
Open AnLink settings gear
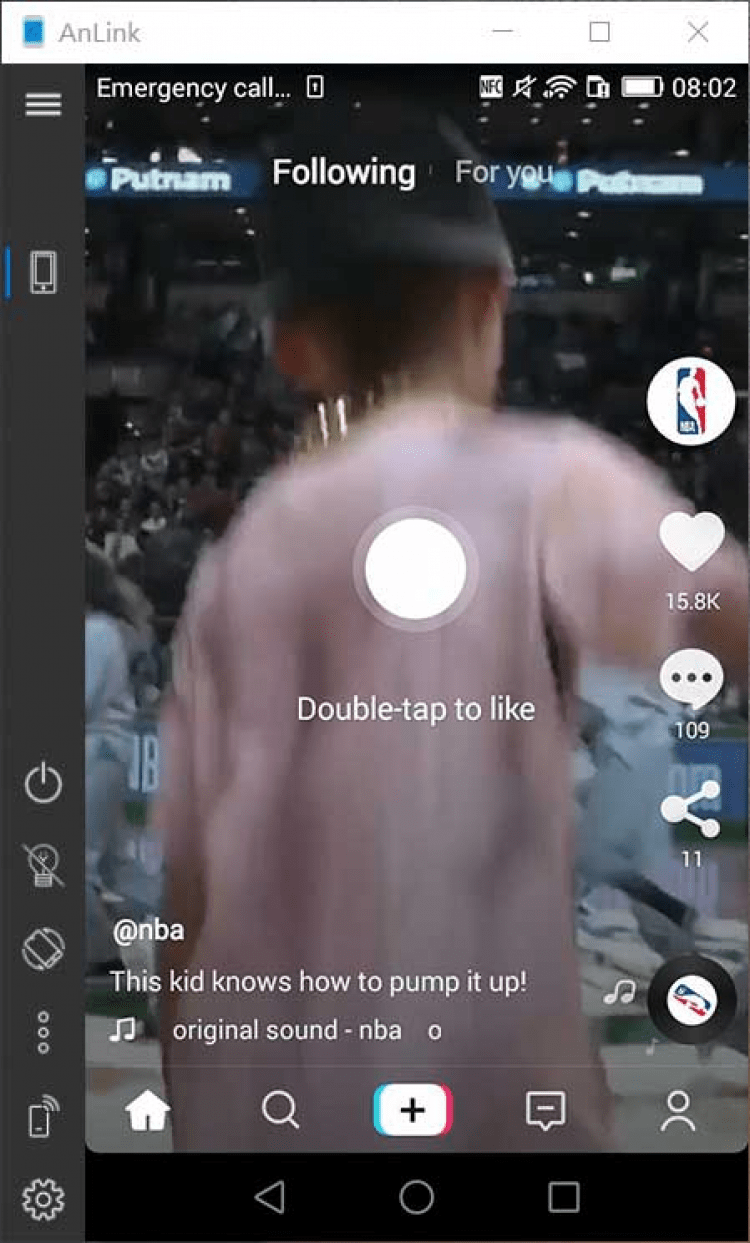click(43, 1197)
